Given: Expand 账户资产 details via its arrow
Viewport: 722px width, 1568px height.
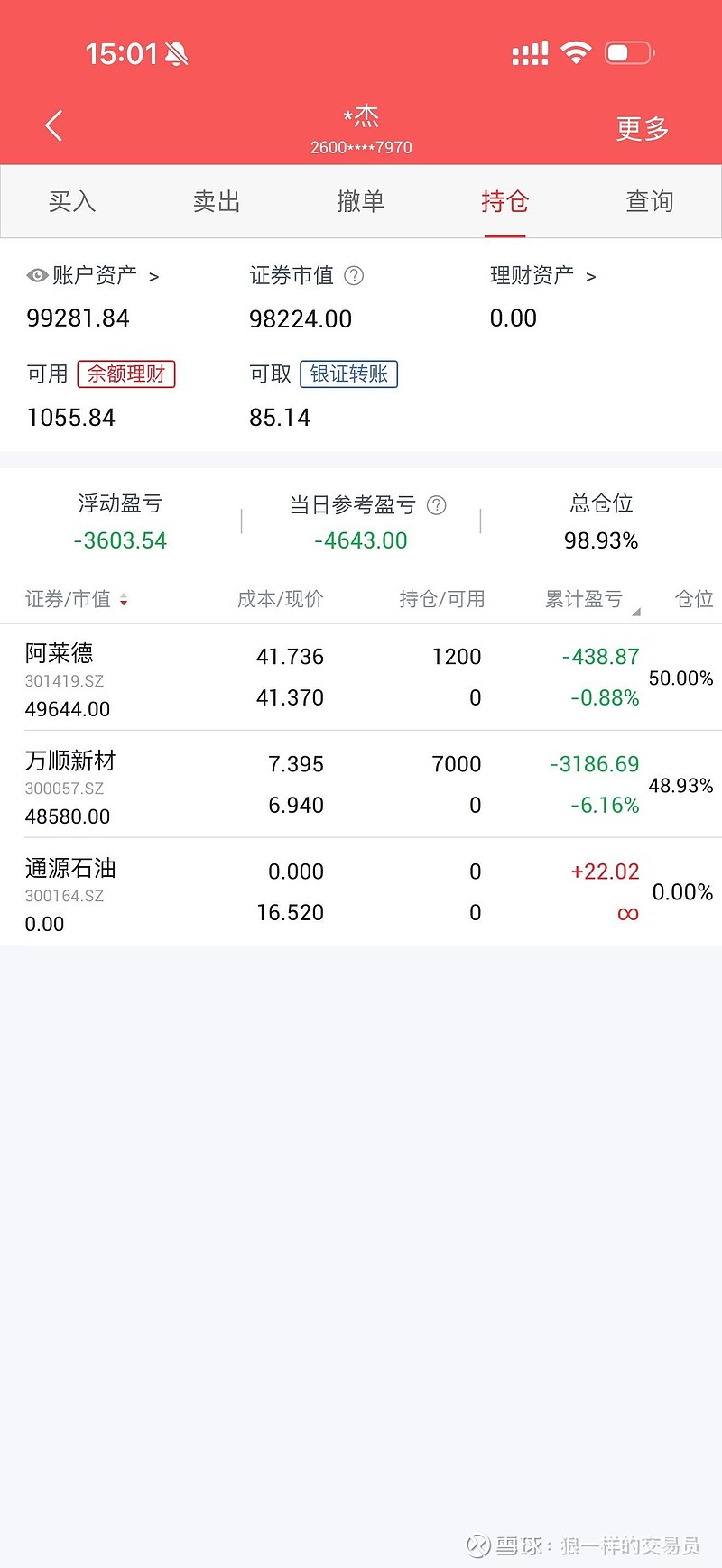Looking at the screenshot, I should 155,276.
